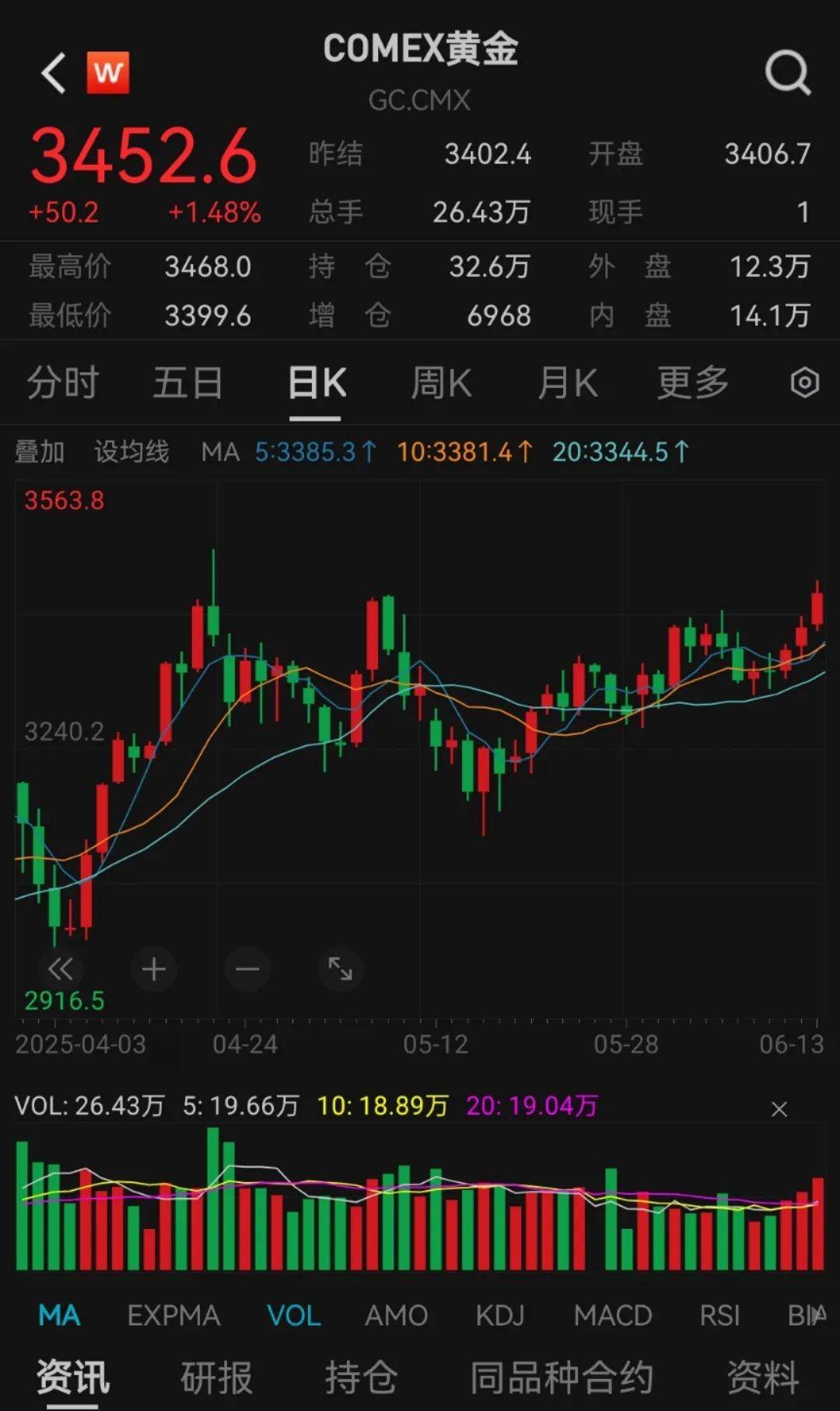Image resolution: width=840 pixels, height=1411 pixels.
Task: Open chart settings hexagon icon
Action: (x=805, y=383)
